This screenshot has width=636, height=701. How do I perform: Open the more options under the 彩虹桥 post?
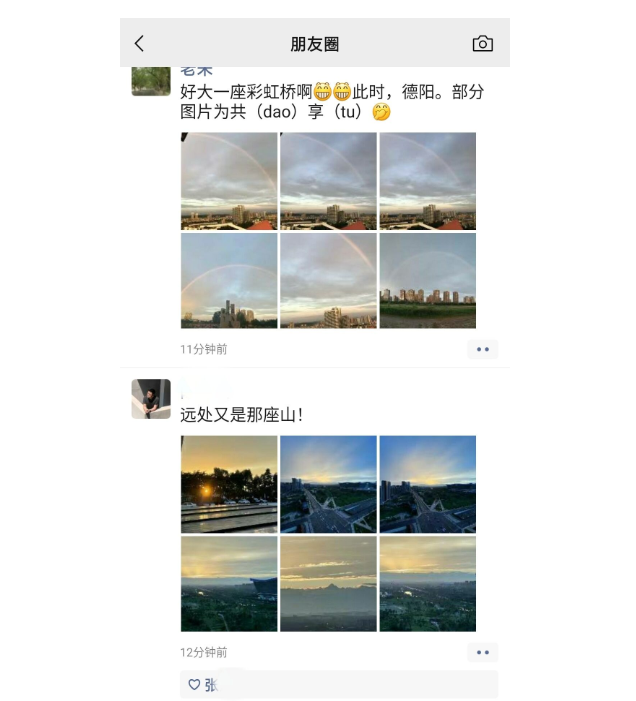pos(483,349)
